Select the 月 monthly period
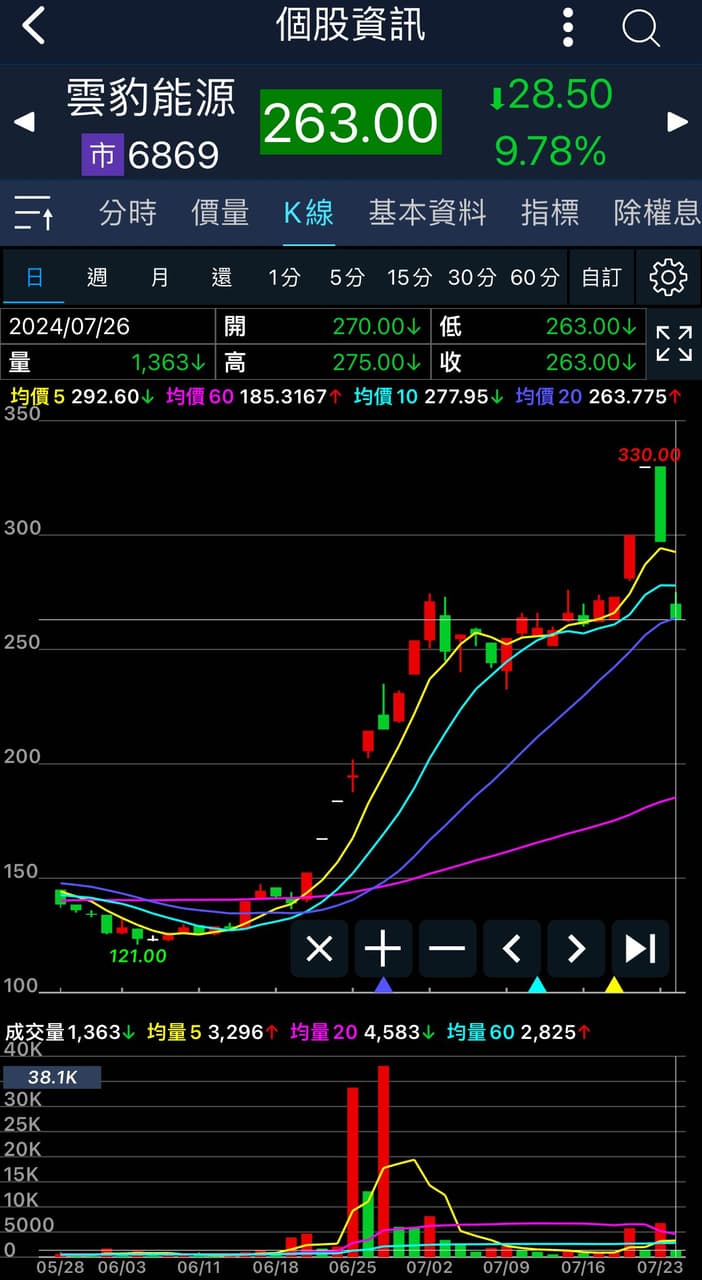702x1280 pixels. point(160,277)
